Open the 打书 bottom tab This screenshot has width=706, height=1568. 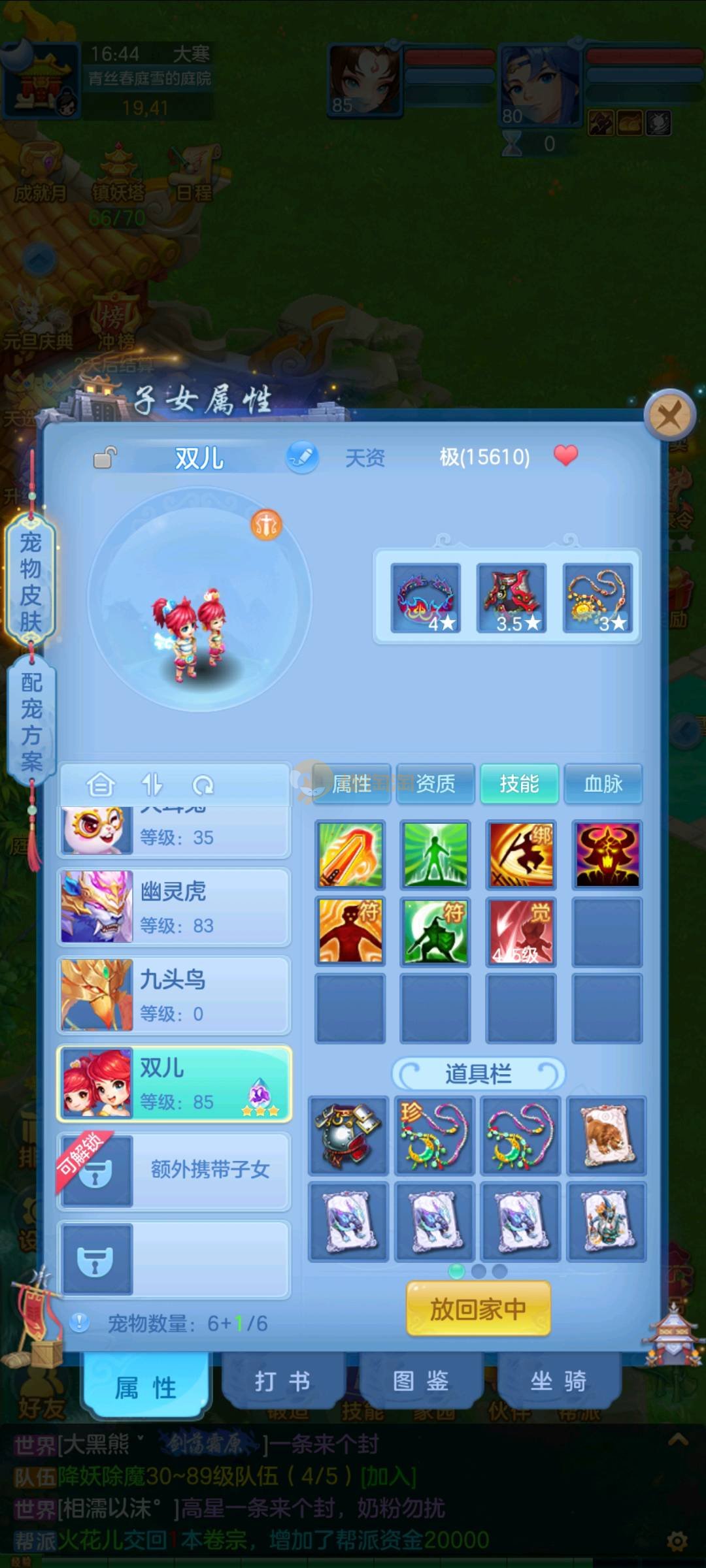coord(283,1381)
